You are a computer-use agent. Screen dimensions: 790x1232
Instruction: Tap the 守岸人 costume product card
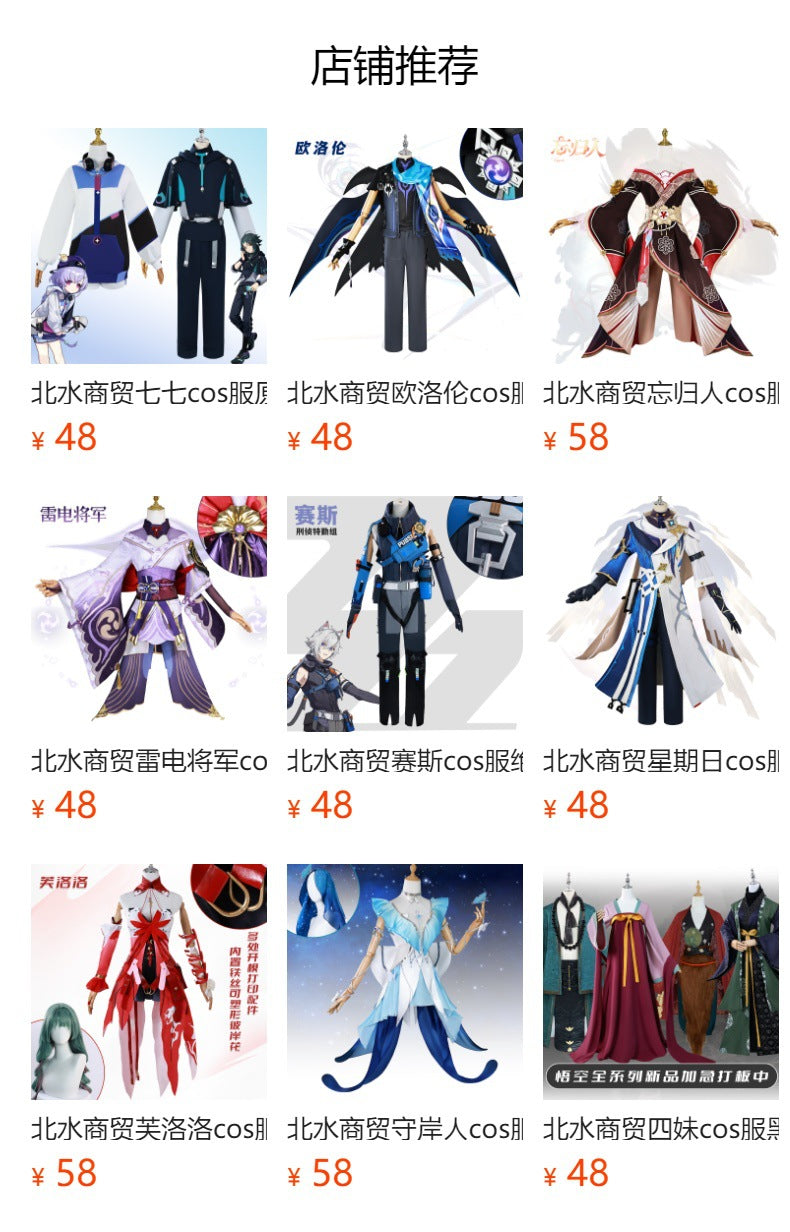tap(405, 982)
